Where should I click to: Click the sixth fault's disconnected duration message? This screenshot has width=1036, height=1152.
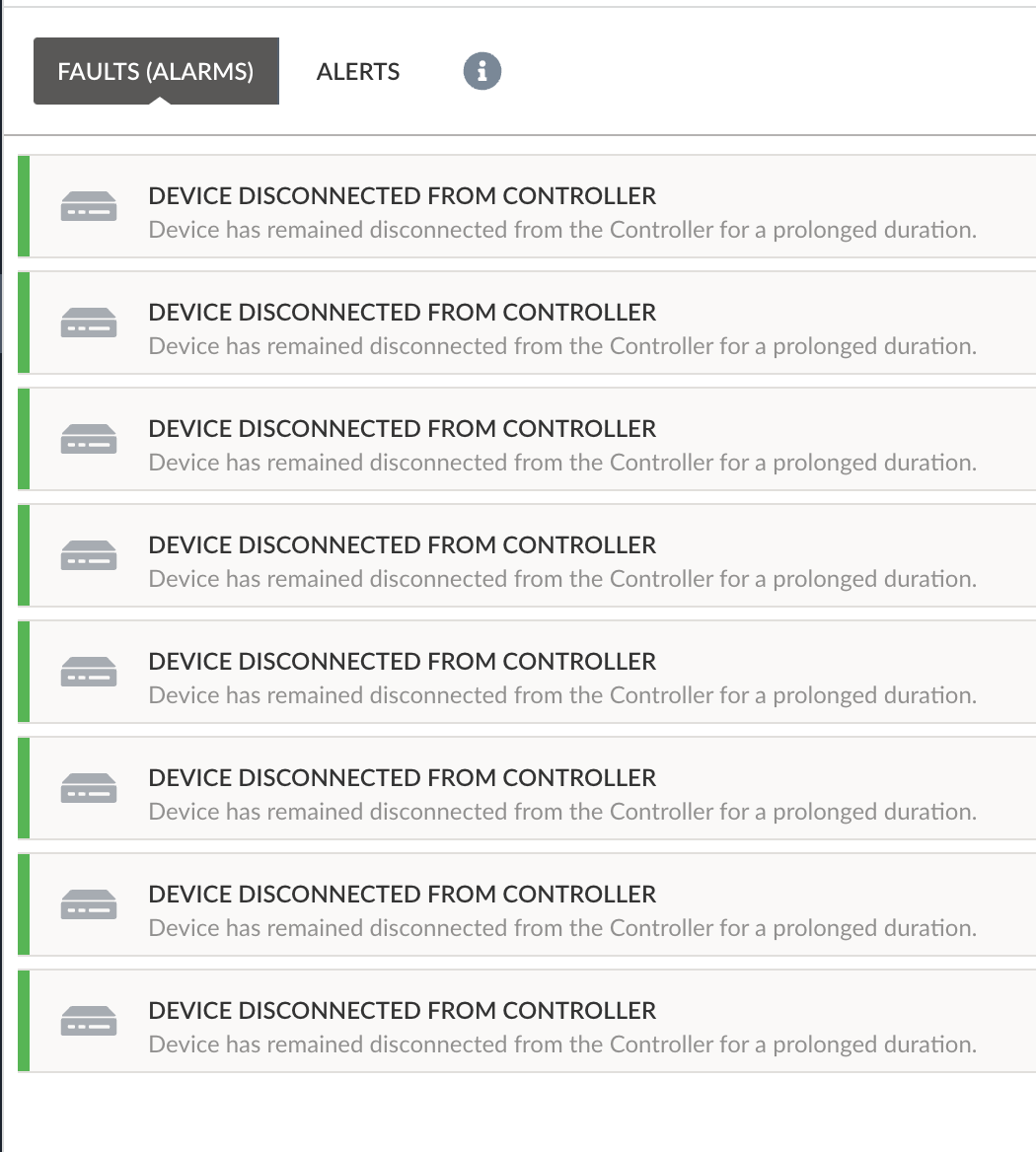pyautogui.click(x=562, y=811)
